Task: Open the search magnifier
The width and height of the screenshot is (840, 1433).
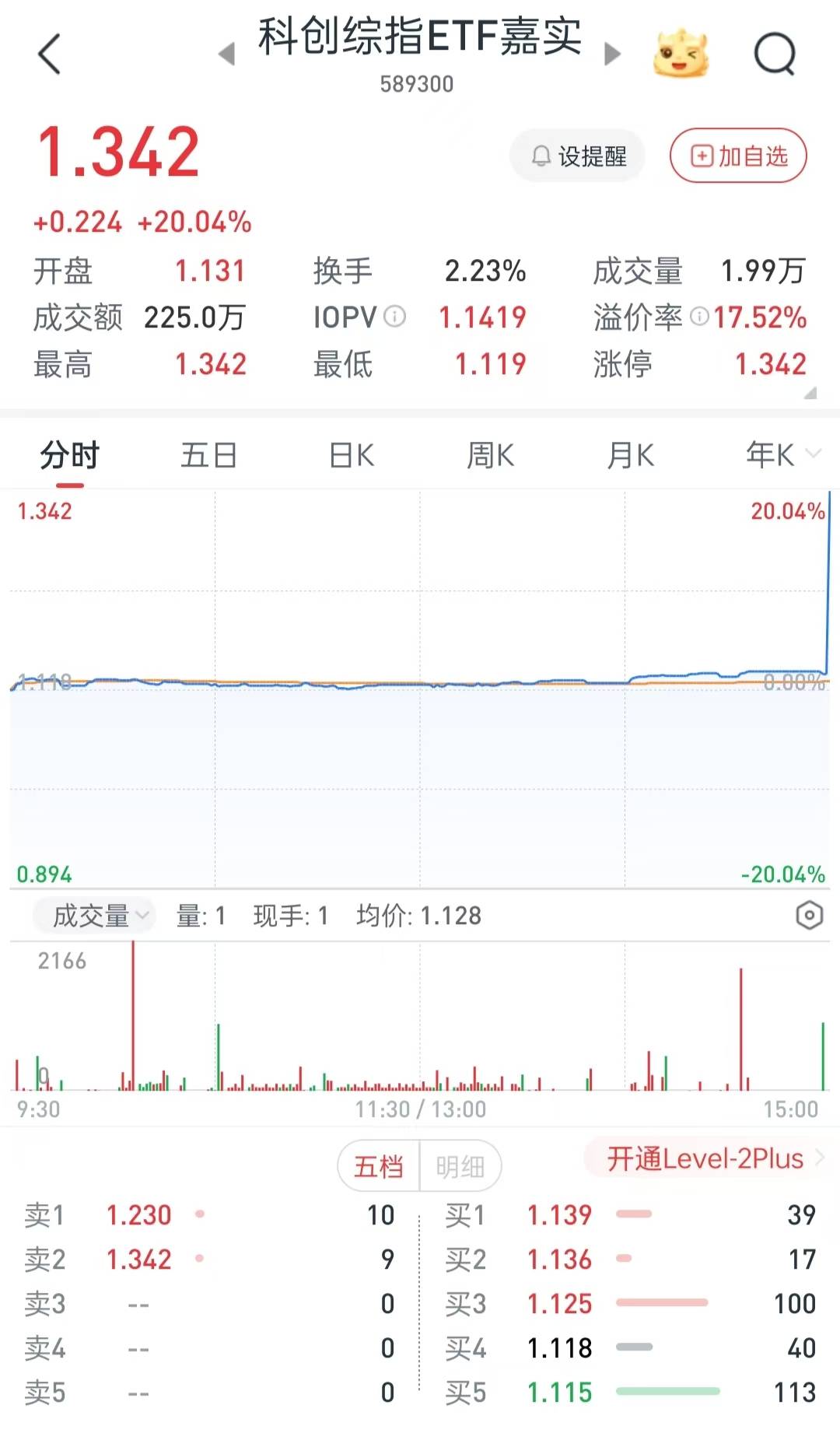Action: (775, 54)
